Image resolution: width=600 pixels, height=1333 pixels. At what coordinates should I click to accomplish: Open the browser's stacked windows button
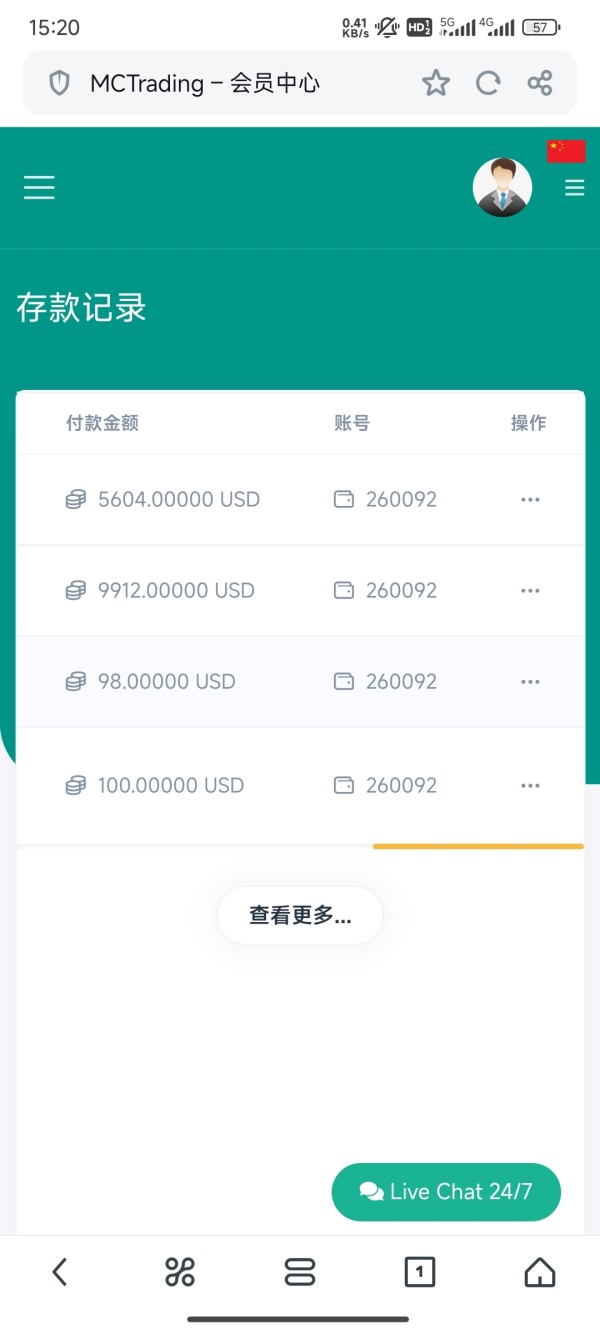(x=300, y=1272)
